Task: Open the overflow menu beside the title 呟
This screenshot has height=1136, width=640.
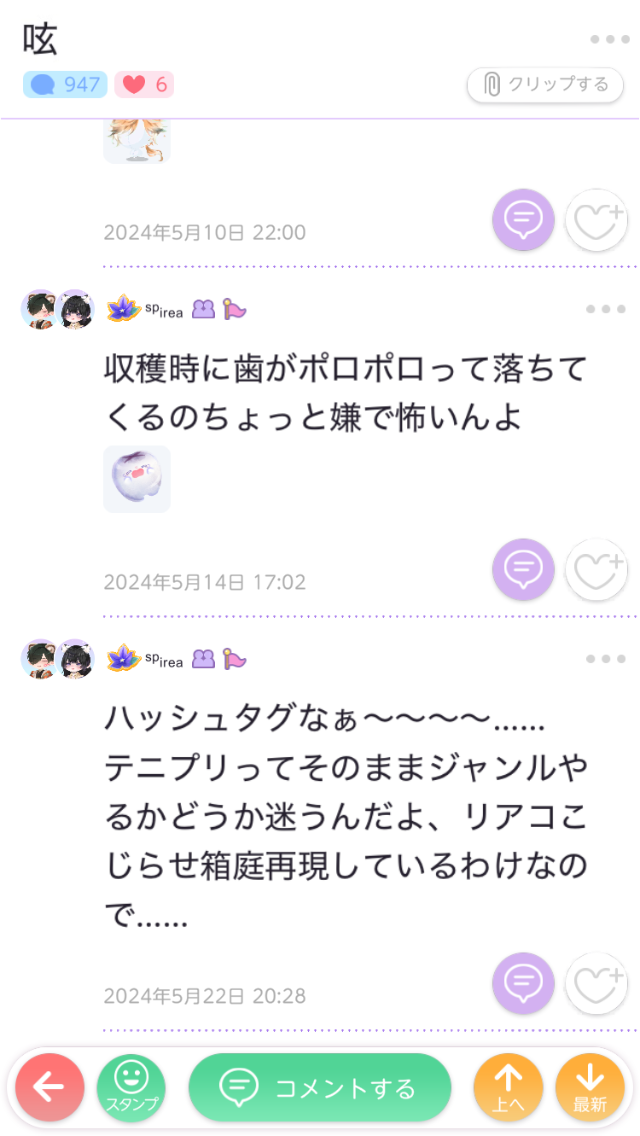Action: click(608, 39)
